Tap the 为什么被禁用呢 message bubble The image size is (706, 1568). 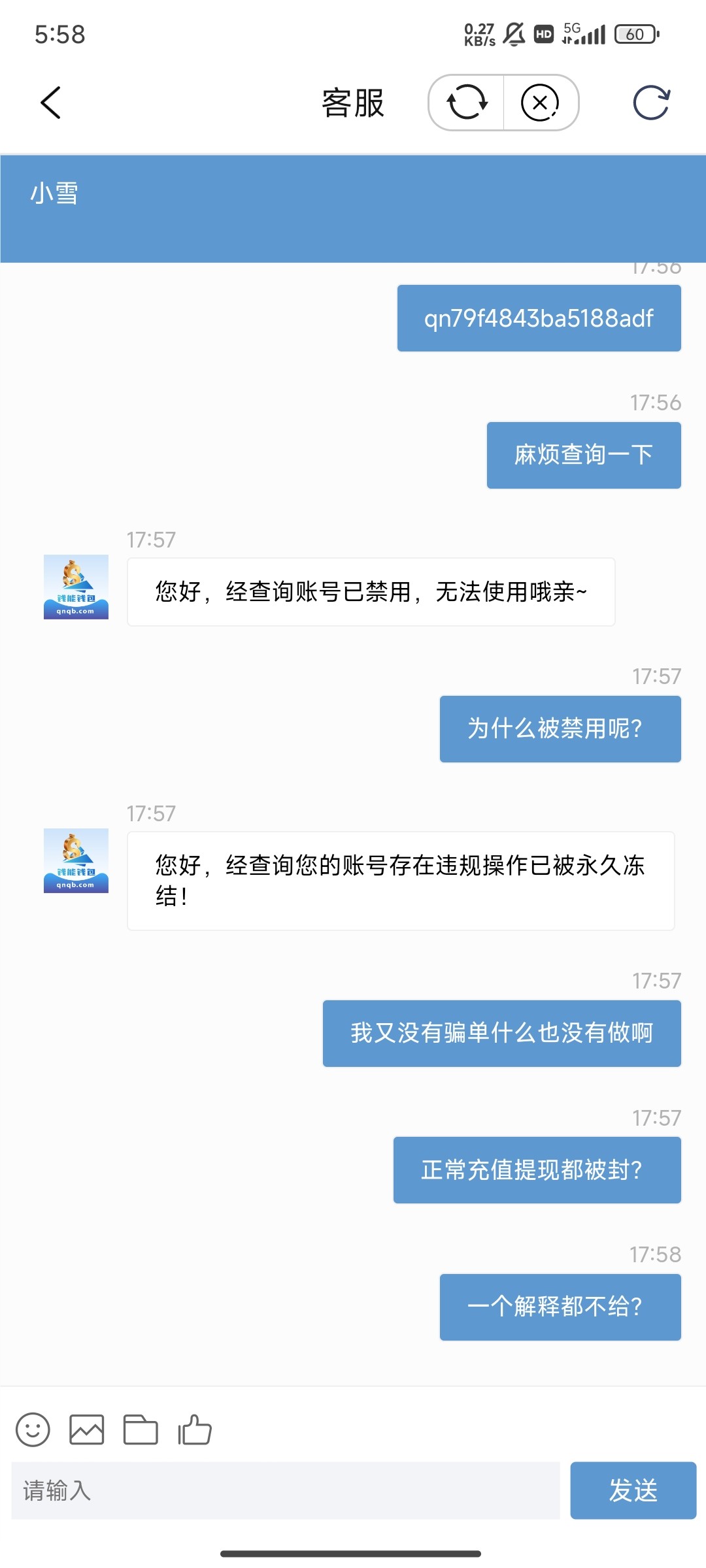point(560,730)
